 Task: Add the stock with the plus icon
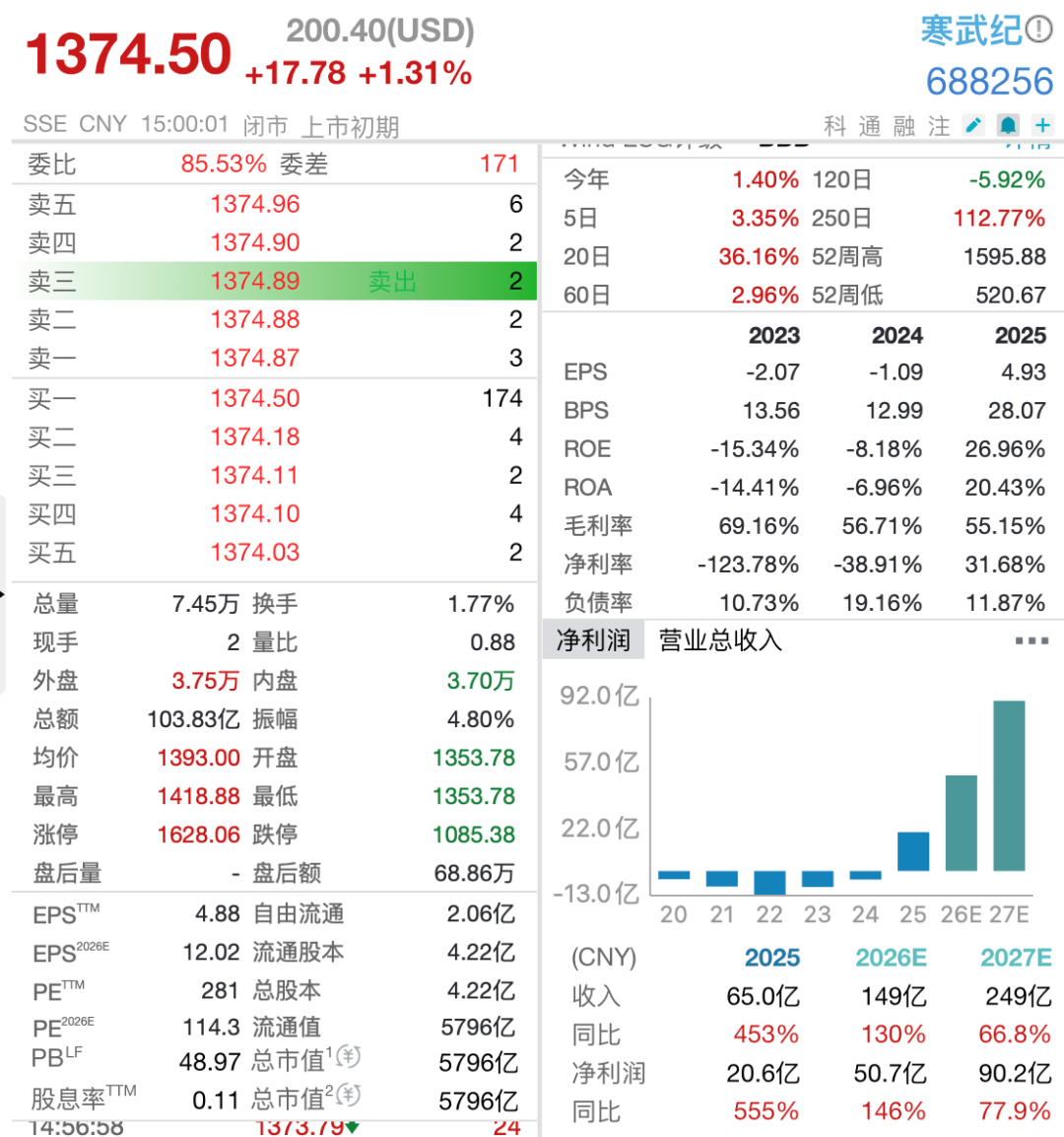click(x=1042, y=125)
